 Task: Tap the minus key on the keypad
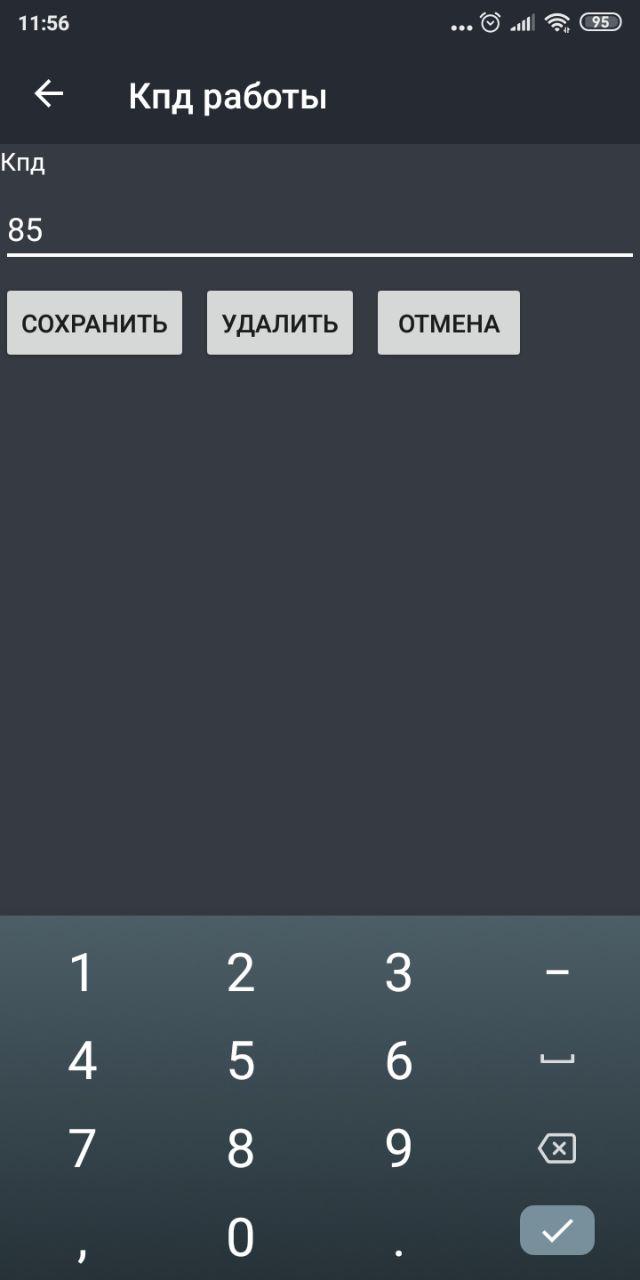557,972
